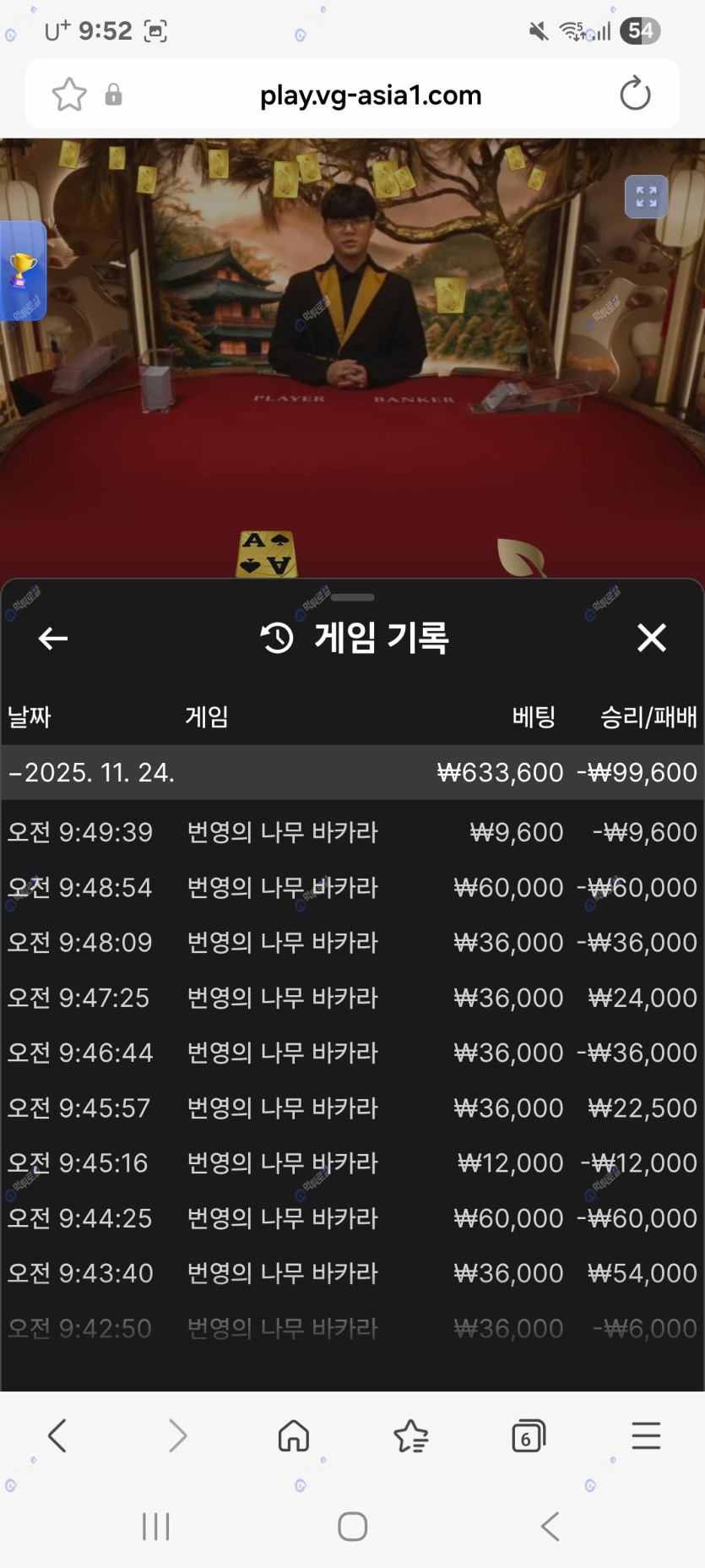Open the 9:49:39 game record

coord(352,832)
